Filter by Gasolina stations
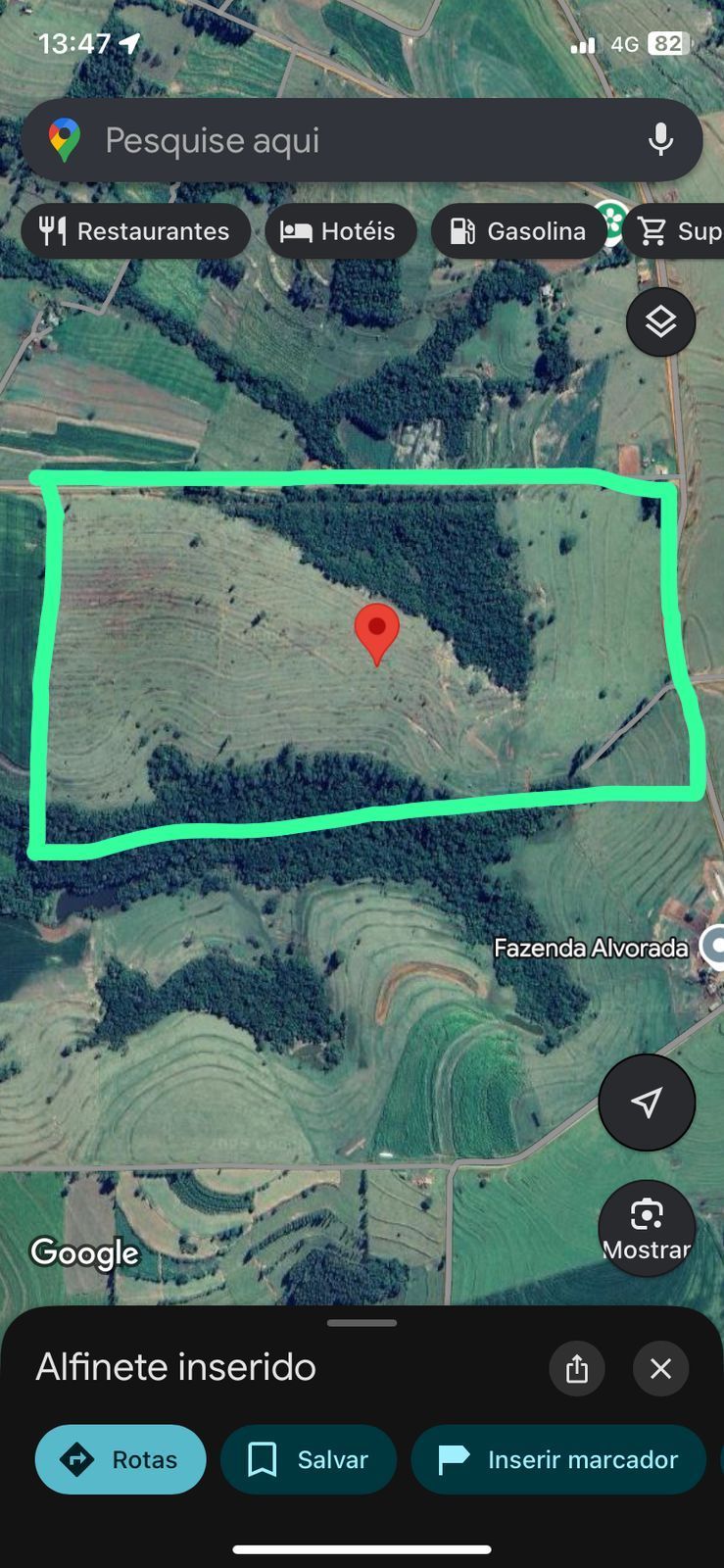724x1568 pixels. 519,231
